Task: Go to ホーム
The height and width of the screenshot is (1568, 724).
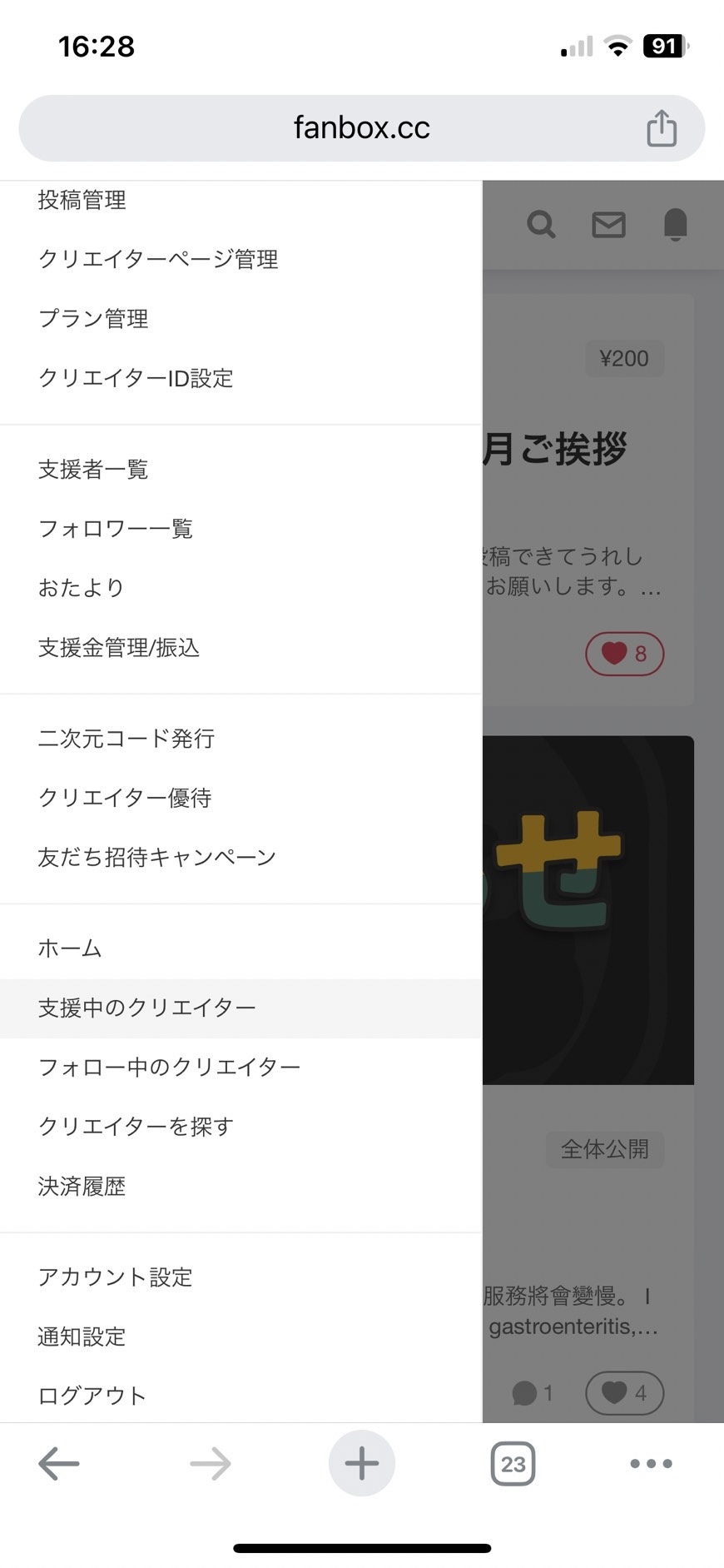Action: click(x=71, y=948)
